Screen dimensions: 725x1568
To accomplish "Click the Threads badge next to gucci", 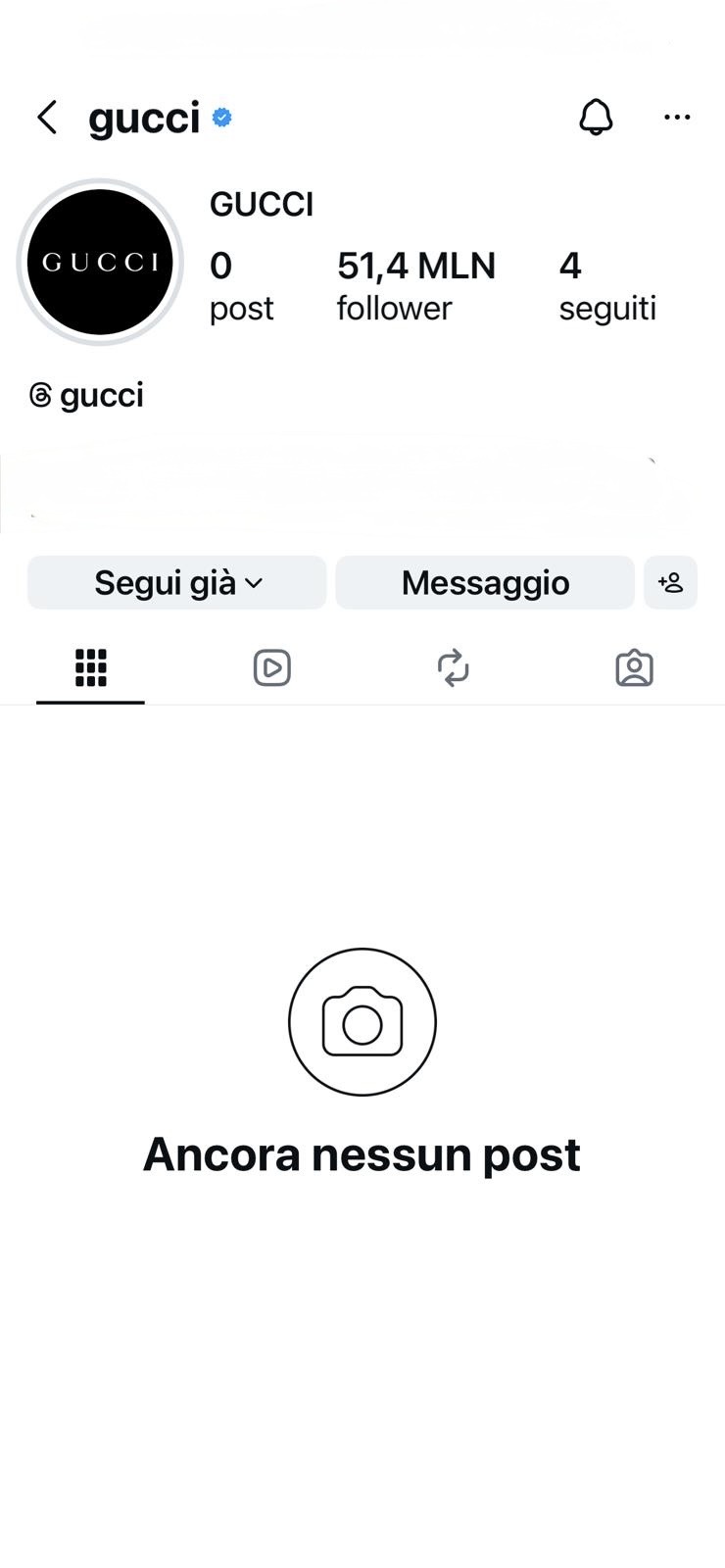I will click(42, 395).
